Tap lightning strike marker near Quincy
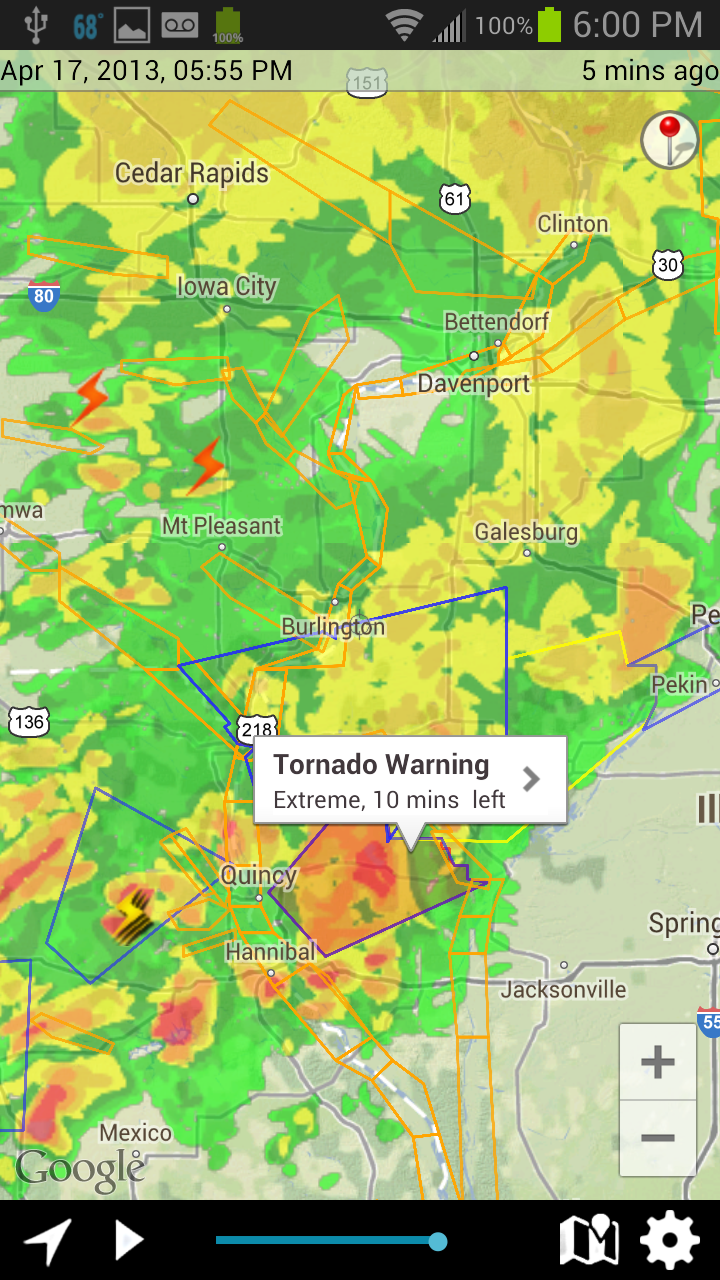This screenshot has height=1280, width=720. pyautogui.click(x=131, y=914)
